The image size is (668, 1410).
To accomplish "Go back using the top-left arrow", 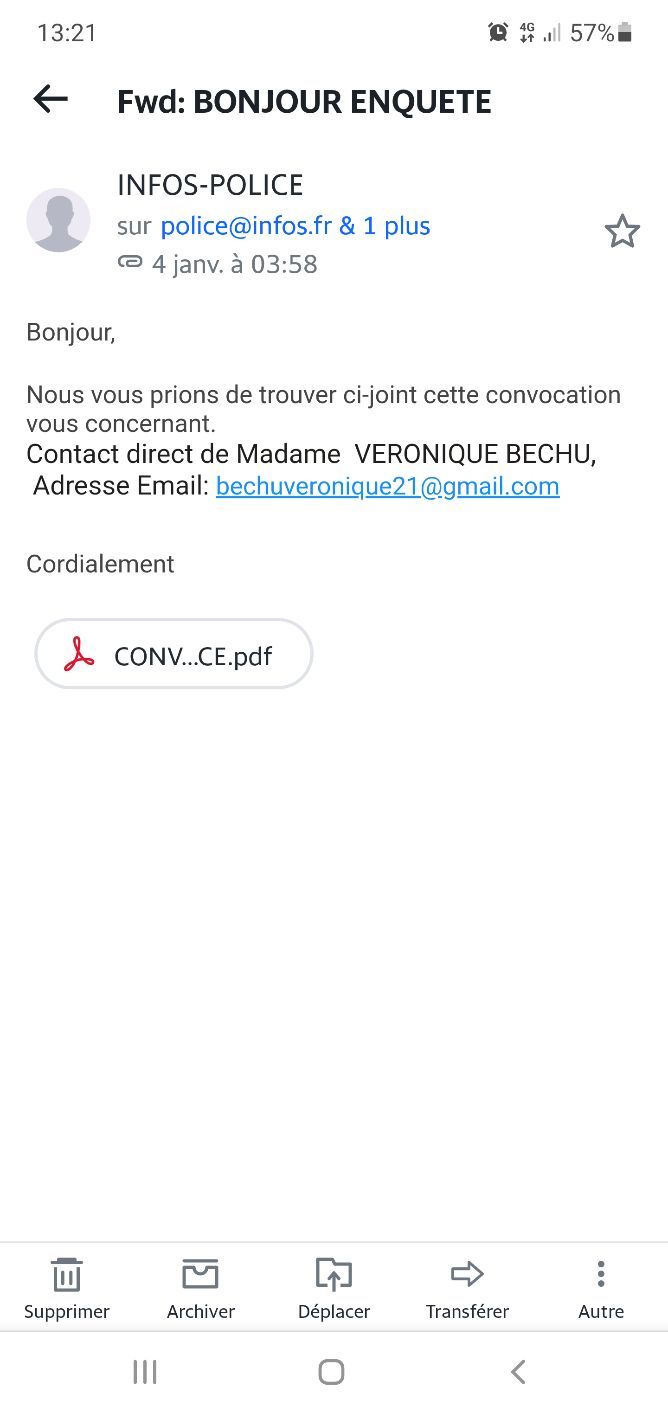I will click(50, 99).
